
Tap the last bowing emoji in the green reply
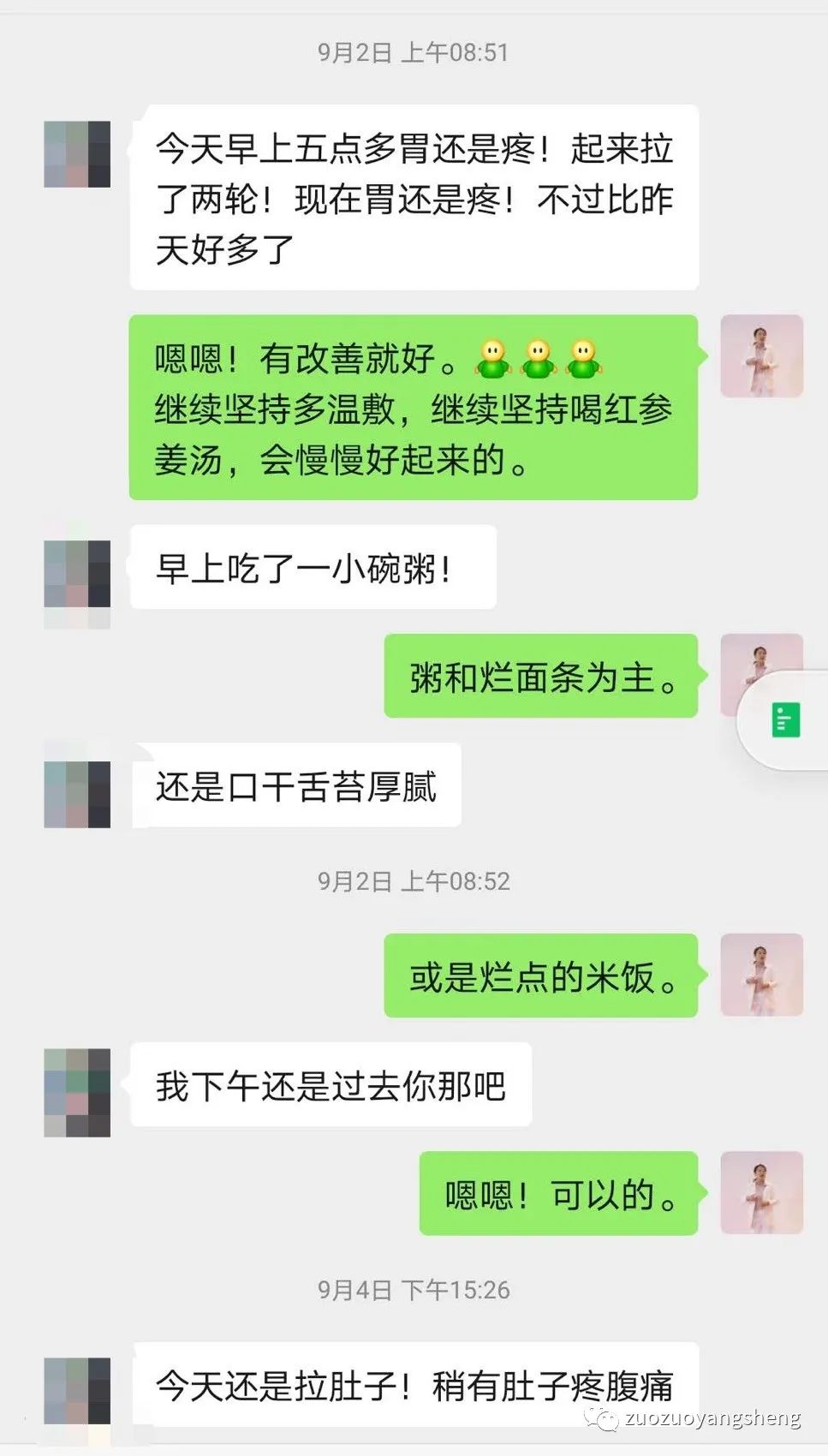click(585, 360)
